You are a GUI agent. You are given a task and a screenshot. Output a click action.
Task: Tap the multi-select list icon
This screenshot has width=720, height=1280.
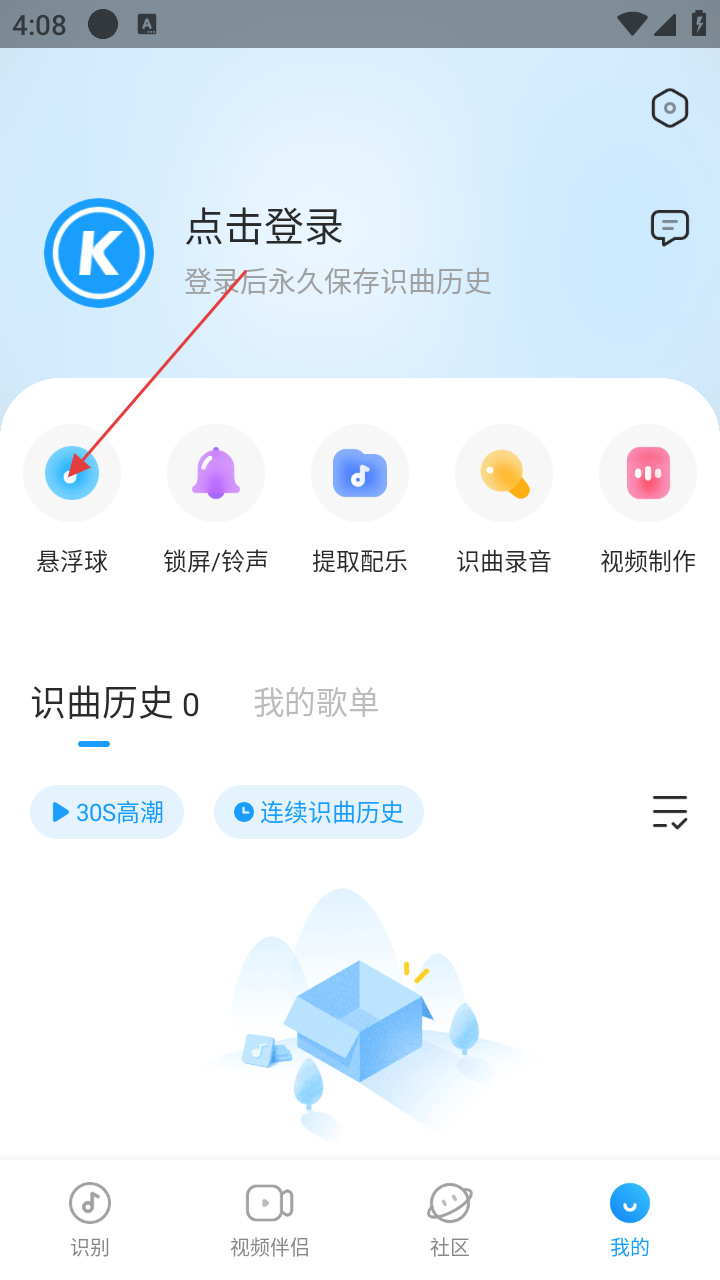(x=669, y=812)
